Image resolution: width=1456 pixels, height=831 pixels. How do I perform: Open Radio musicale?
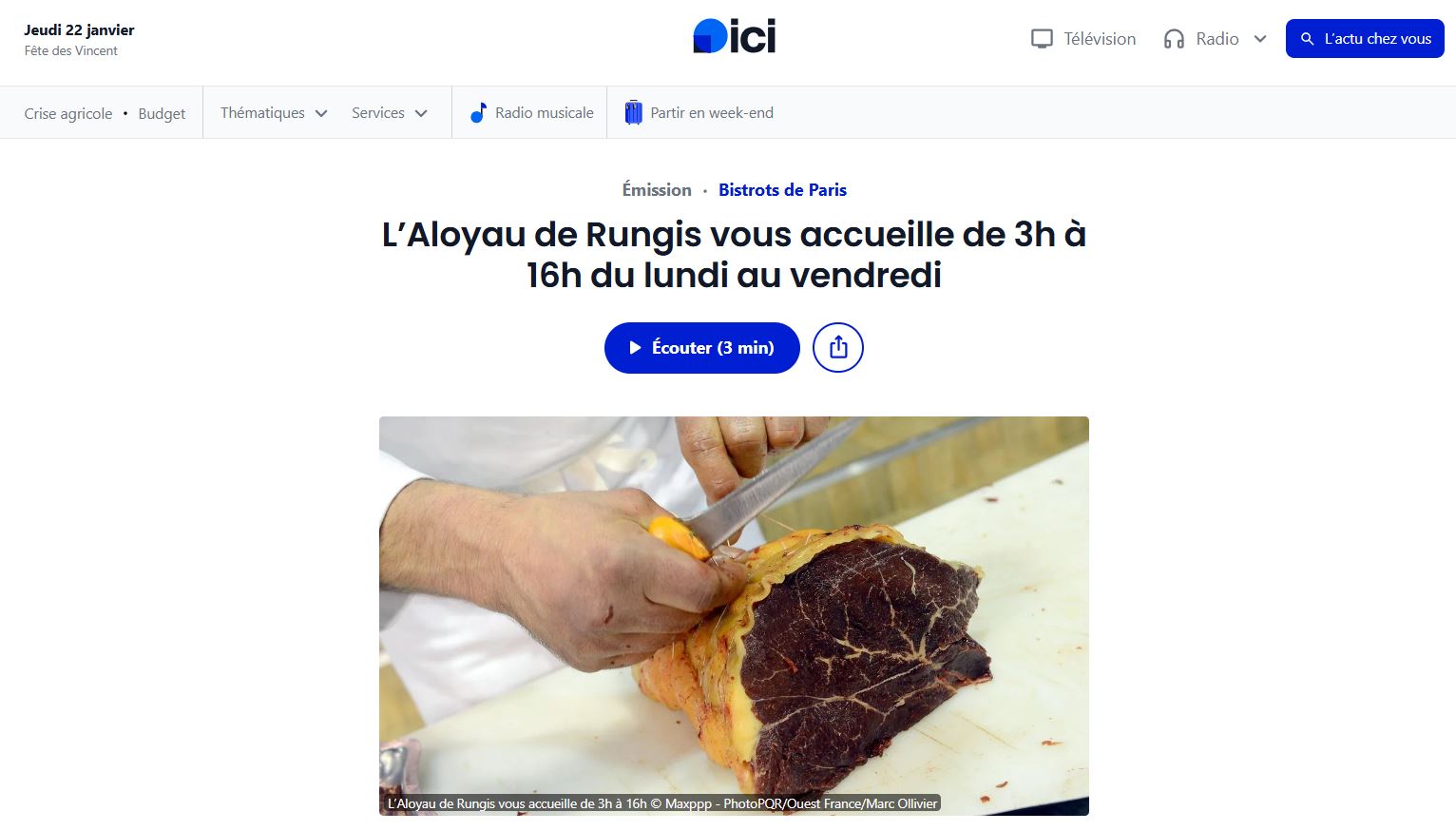pyautogui.click(x=531, y=113)
